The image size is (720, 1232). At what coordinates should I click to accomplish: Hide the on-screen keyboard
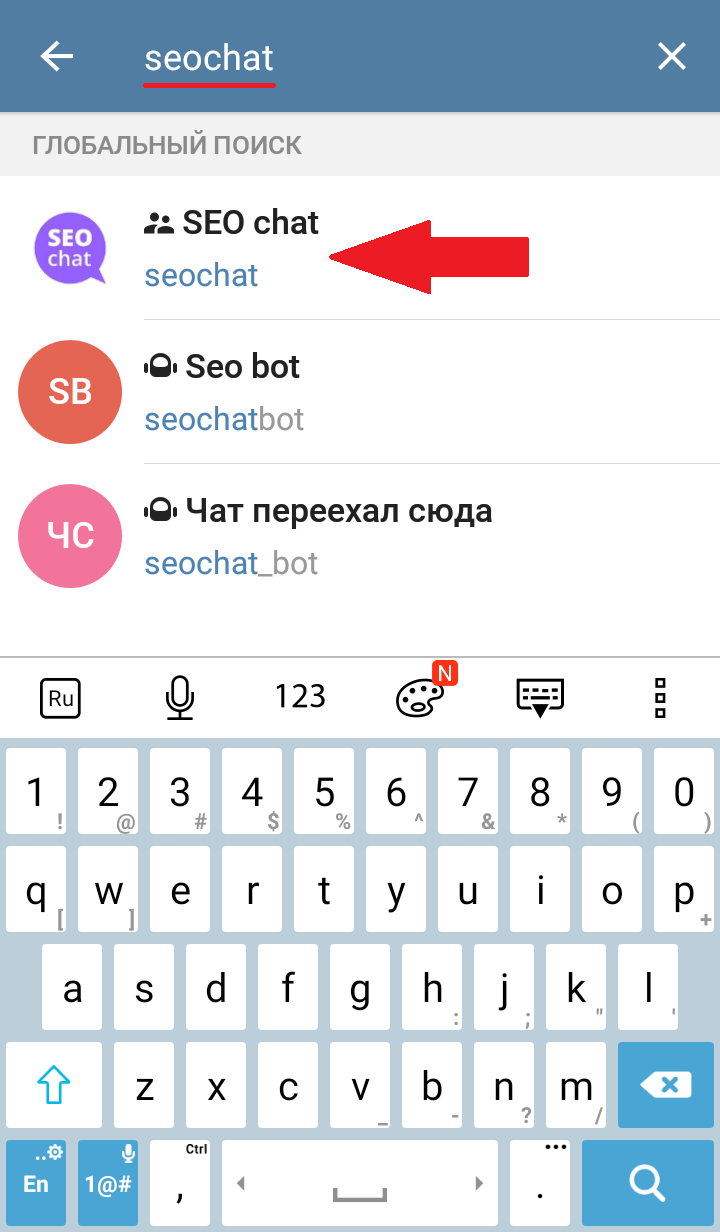(x=540, y=697)
